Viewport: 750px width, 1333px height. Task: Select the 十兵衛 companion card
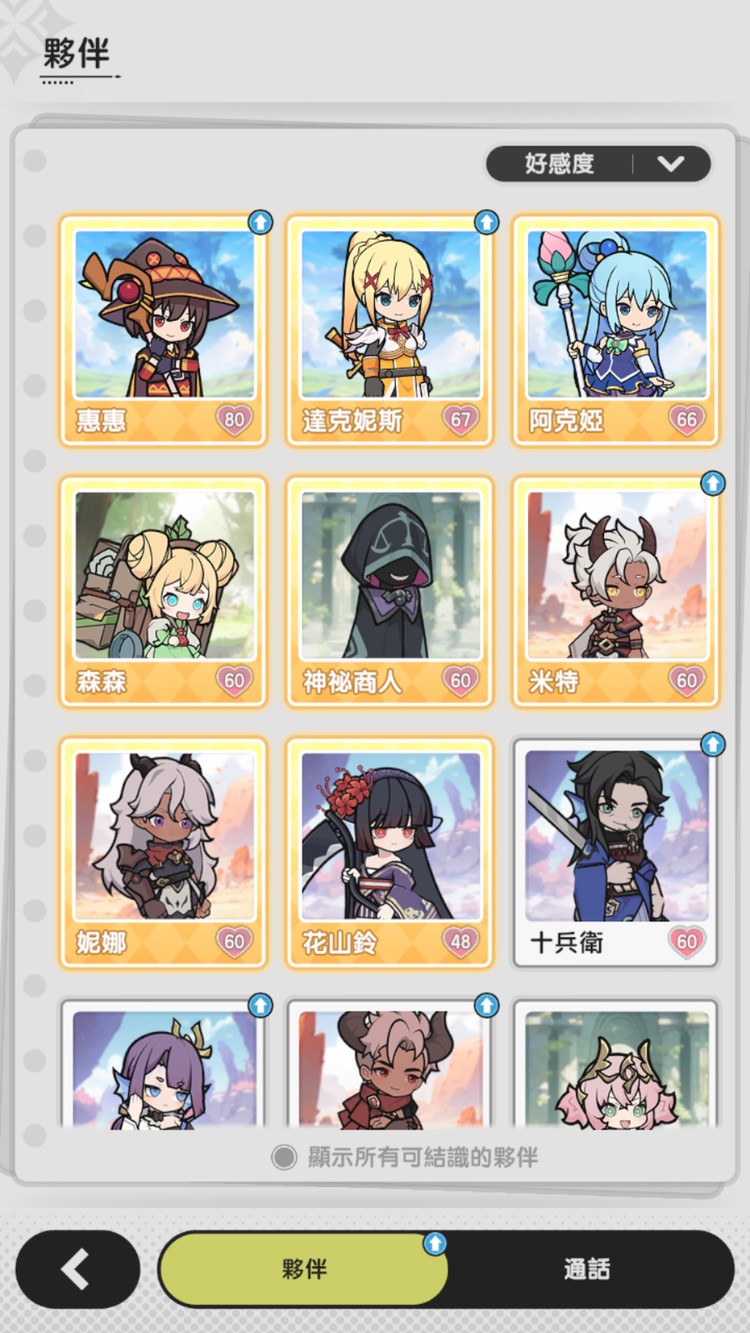click(616, 853)
